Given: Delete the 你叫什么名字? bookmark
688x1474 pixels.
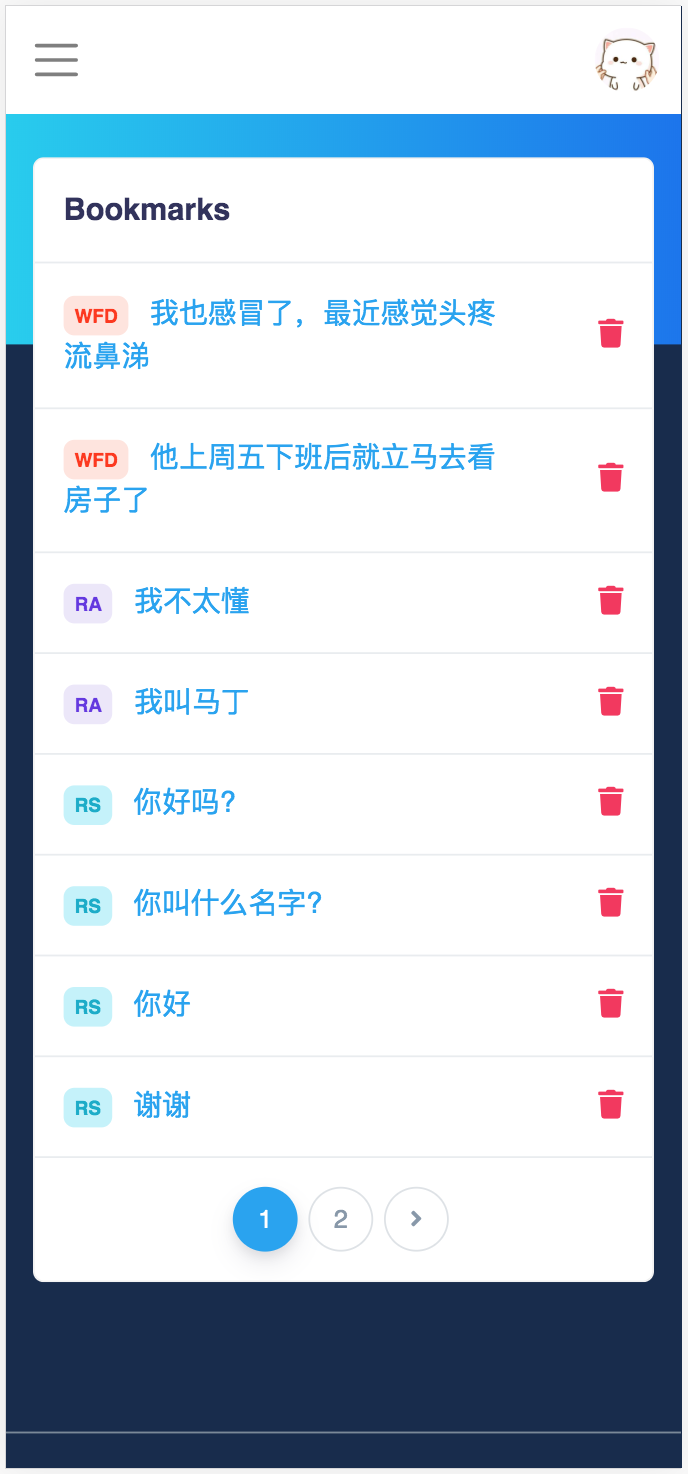Looking at the screenshot, I should point(611,903).
